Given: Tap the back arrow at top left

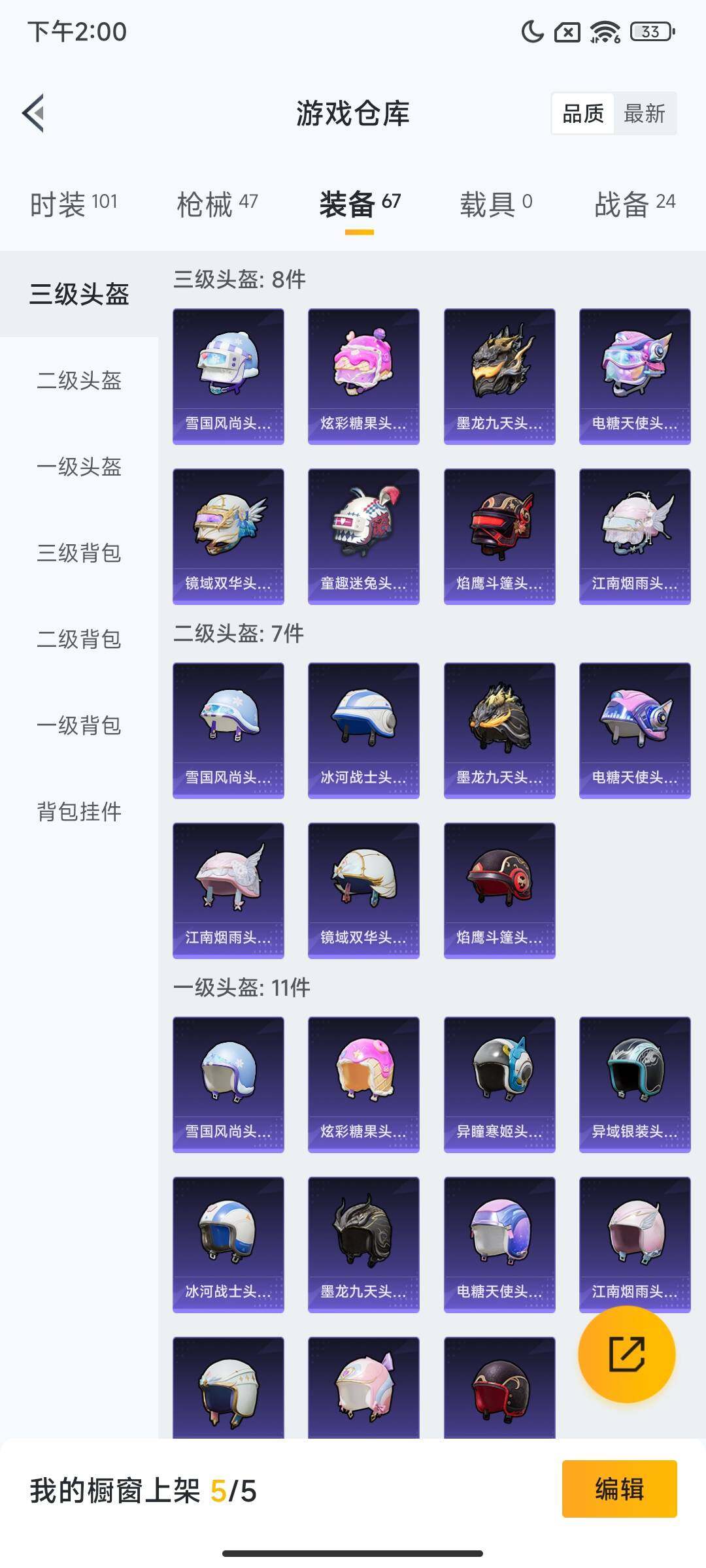Looking at the screenshot, I should tap(34, 112).
